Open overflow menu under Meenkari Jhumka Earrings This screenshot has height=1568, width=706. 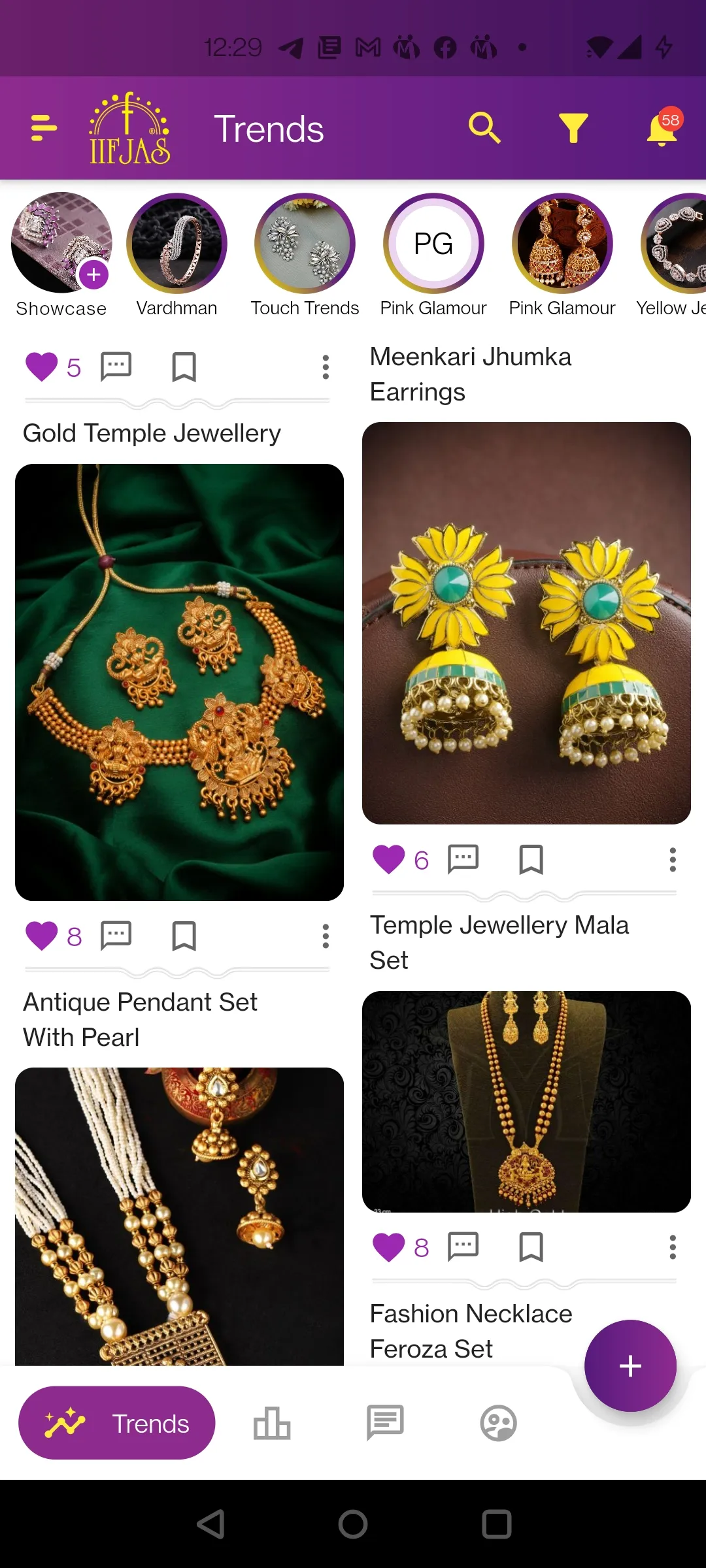tap(673, 860)
